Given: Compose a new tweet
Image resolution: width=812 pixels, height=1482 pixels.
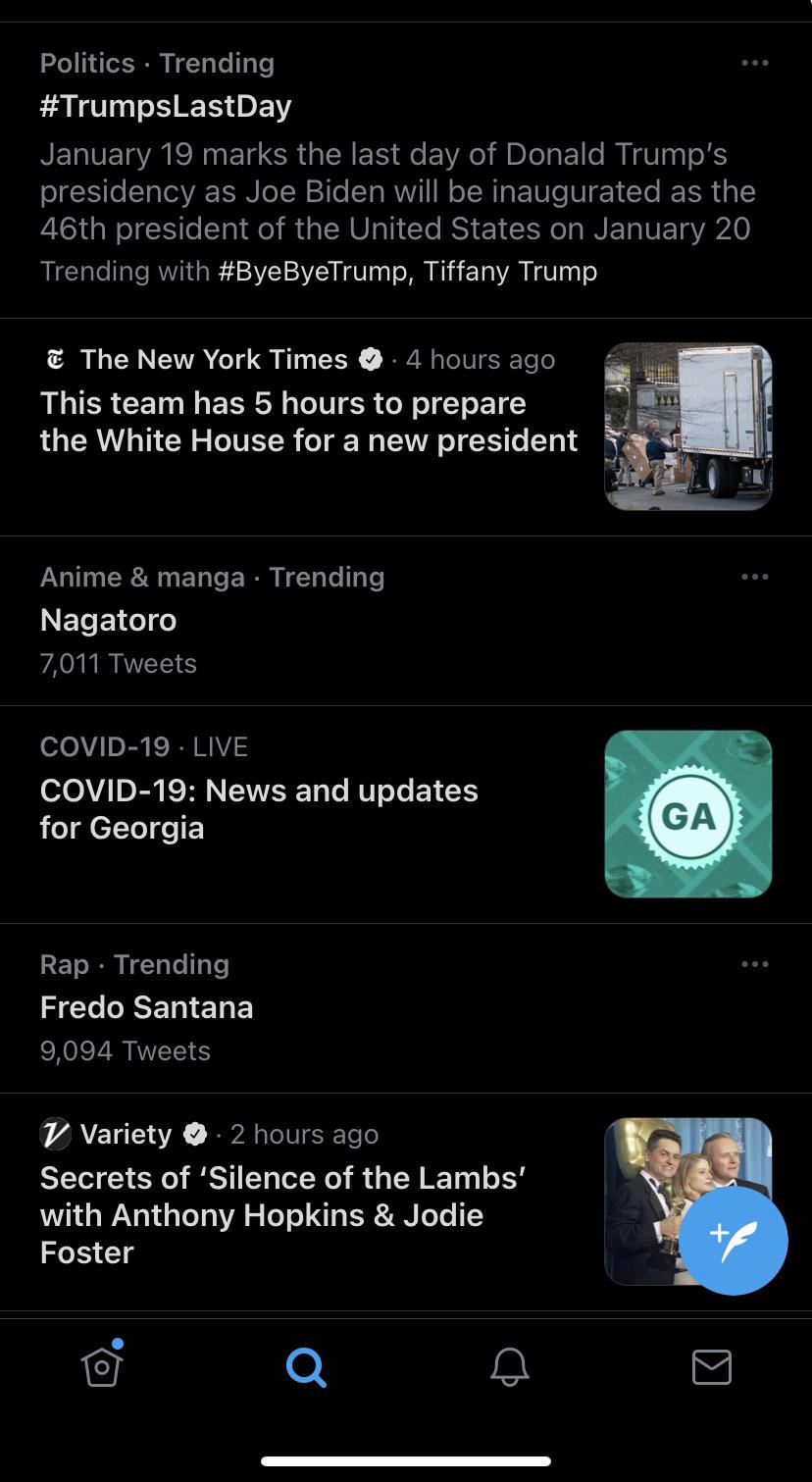Looking at the screenshot, I should tap(733, 1241).
